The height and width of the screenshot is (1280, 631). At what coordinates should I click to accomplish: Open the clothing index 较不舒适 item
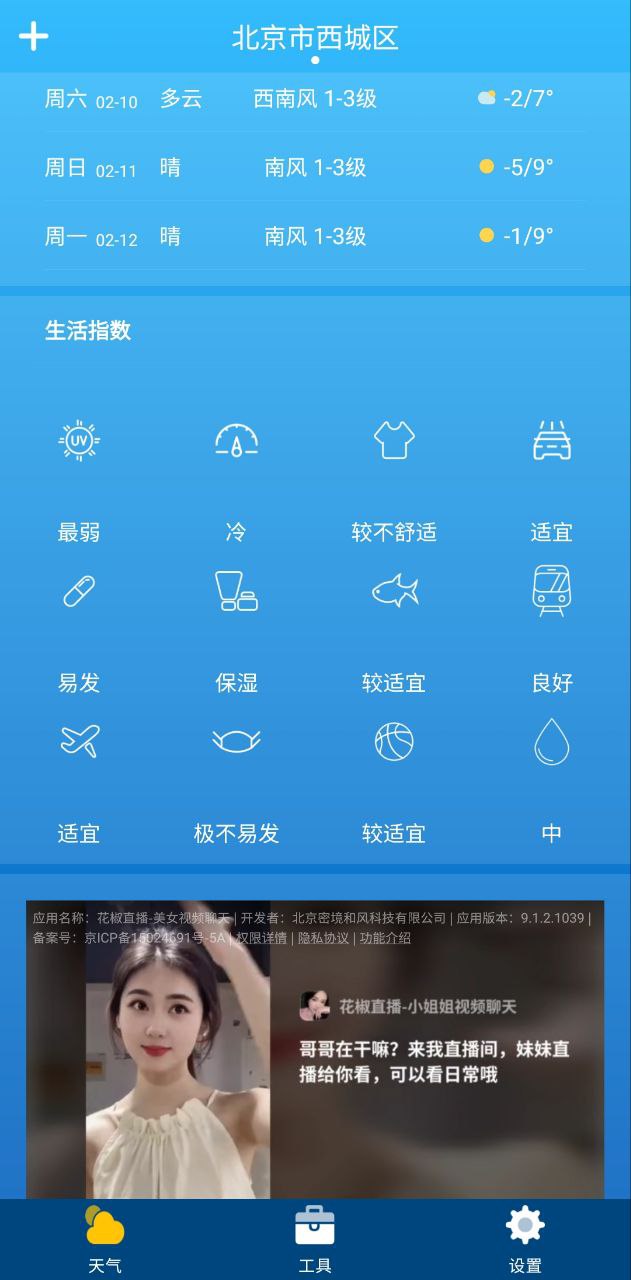click(394, 440)
